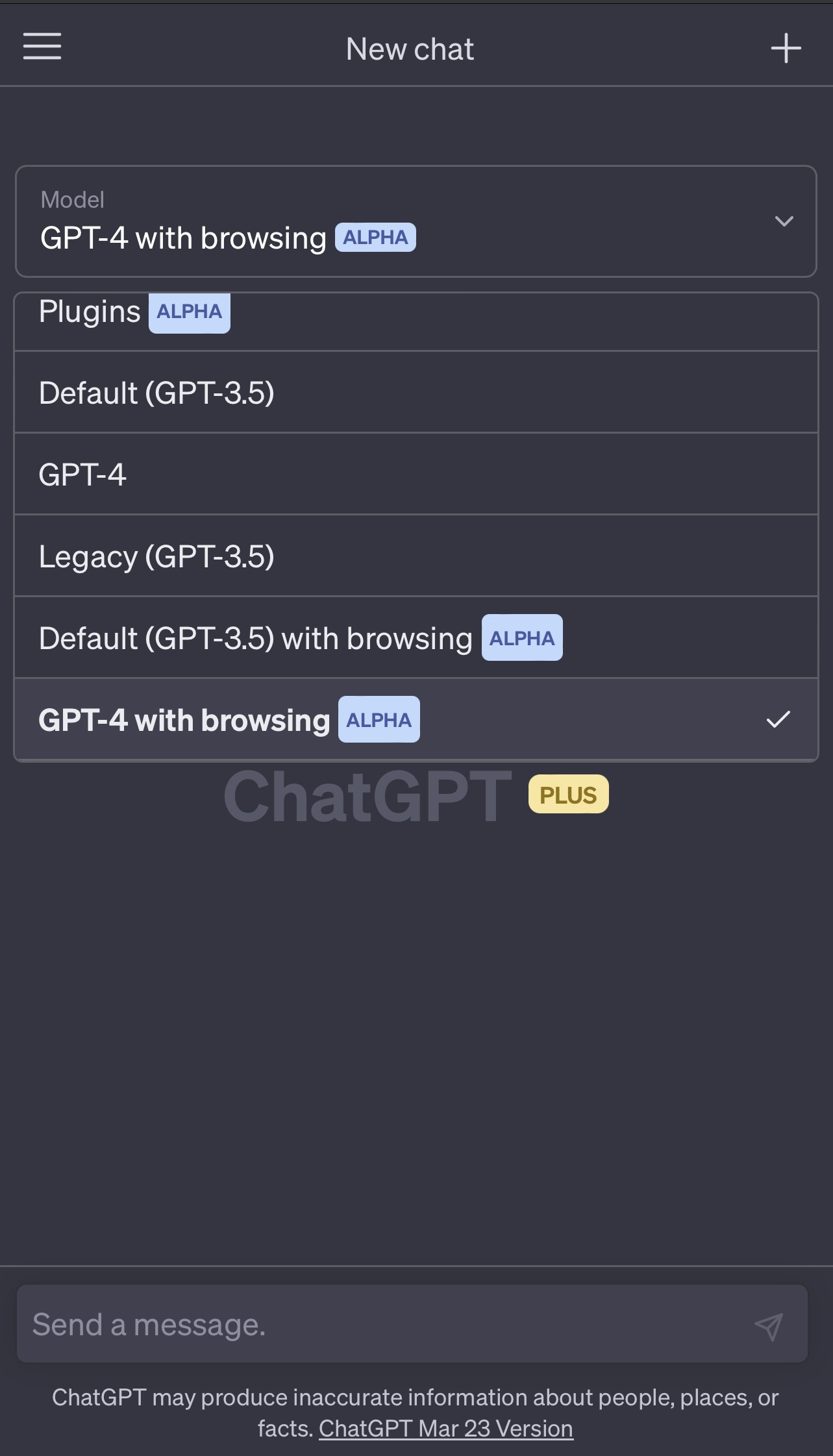The width and height of the screenshot is (833, 1456).
Task: Open the hamburger sidebar menu
Action: pos(42,47)
